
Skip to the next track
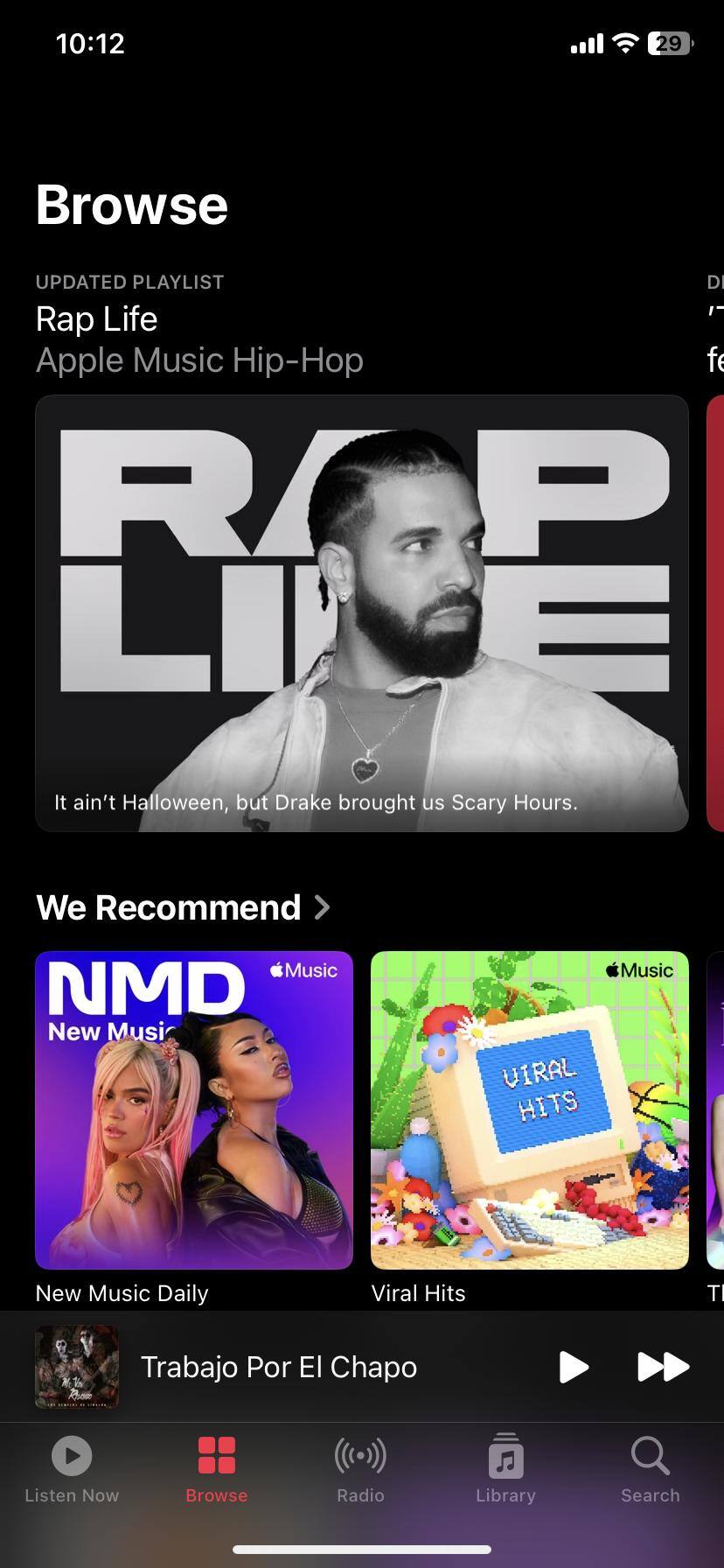[663, 1367]
